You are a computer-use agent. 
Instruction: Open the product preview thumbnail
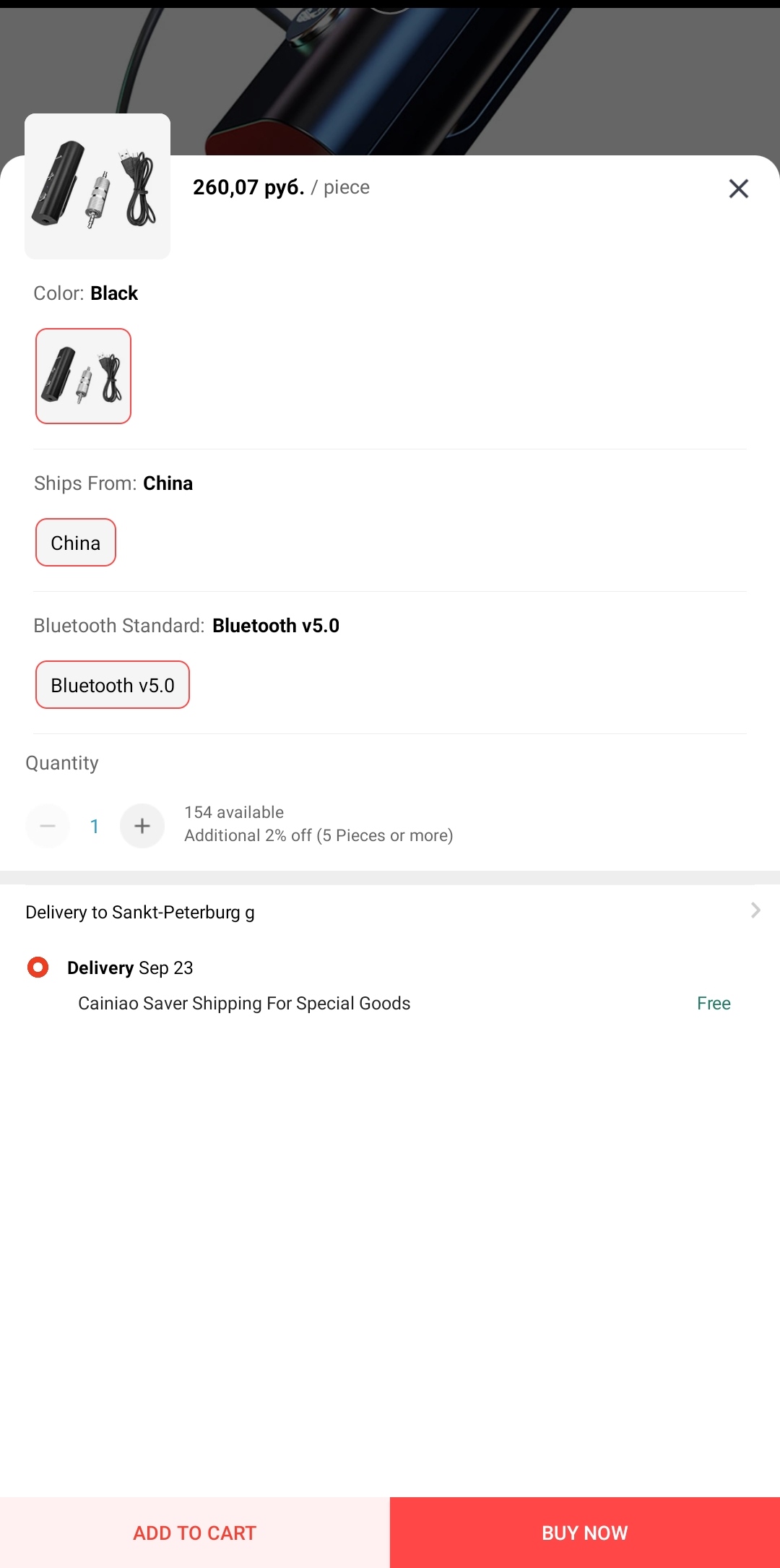pos(97,186)
